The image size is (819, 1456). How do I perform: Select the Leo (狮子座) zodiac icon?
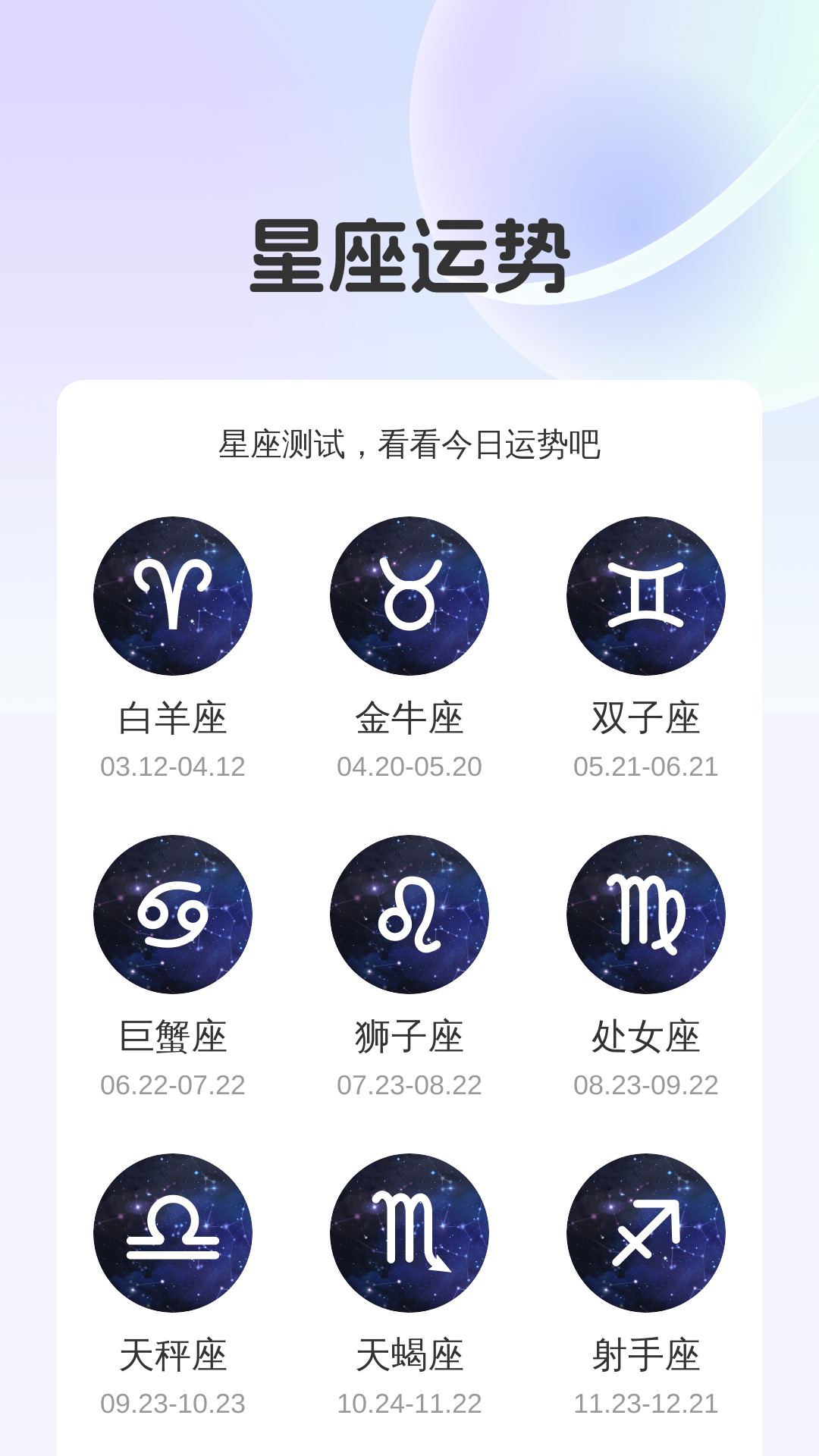pyautogui.click(x=409, y=914)
